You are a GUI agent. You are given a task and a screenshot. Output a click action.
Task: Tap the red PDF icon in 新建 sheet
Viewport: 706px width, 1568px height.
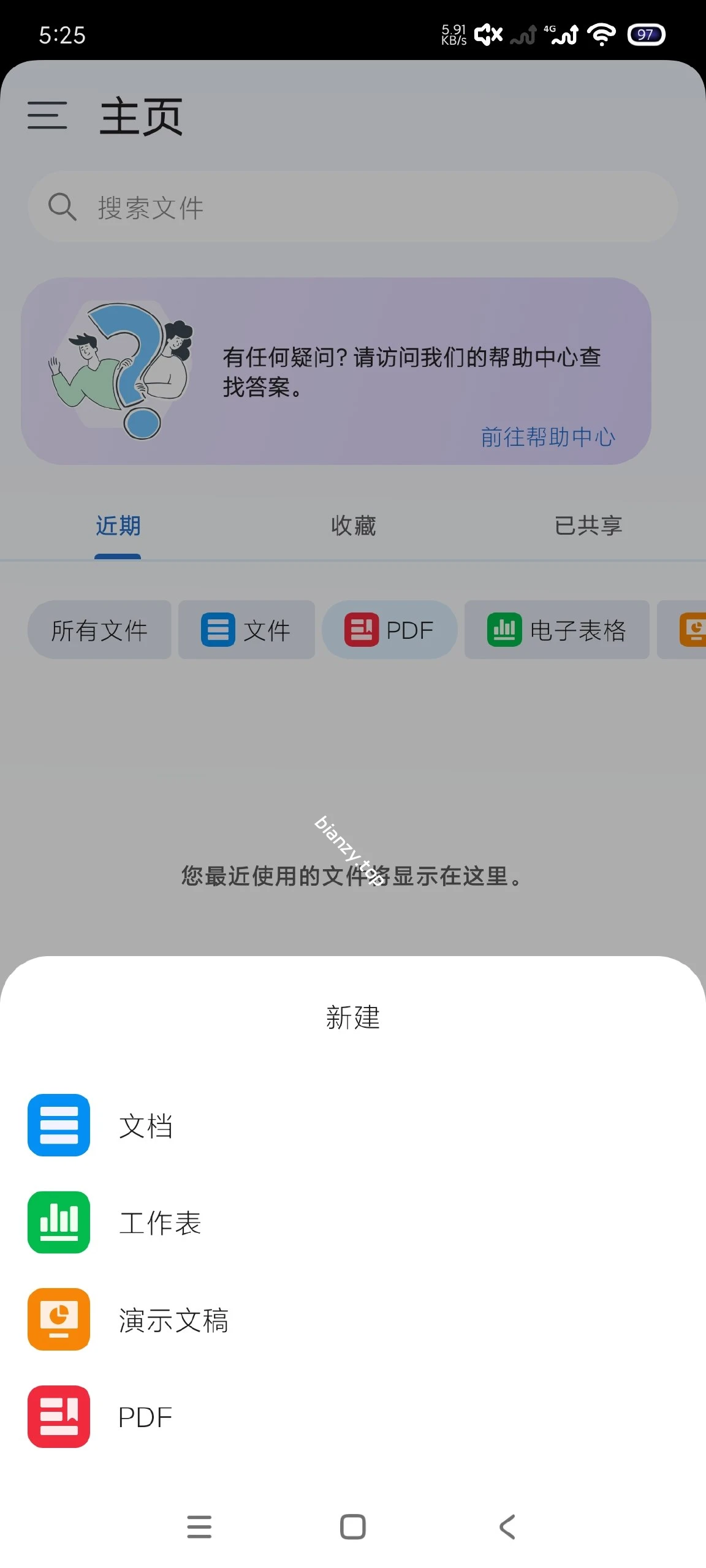point(58,1417)
